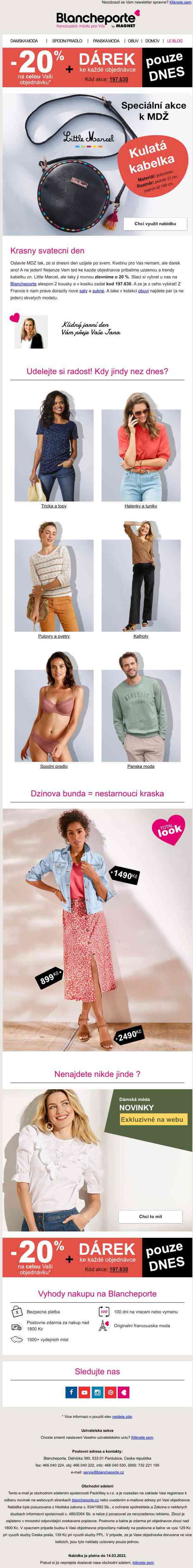Tap the 'Chci to mít' button
The image size is (193, 1568).
(150, 1200)
